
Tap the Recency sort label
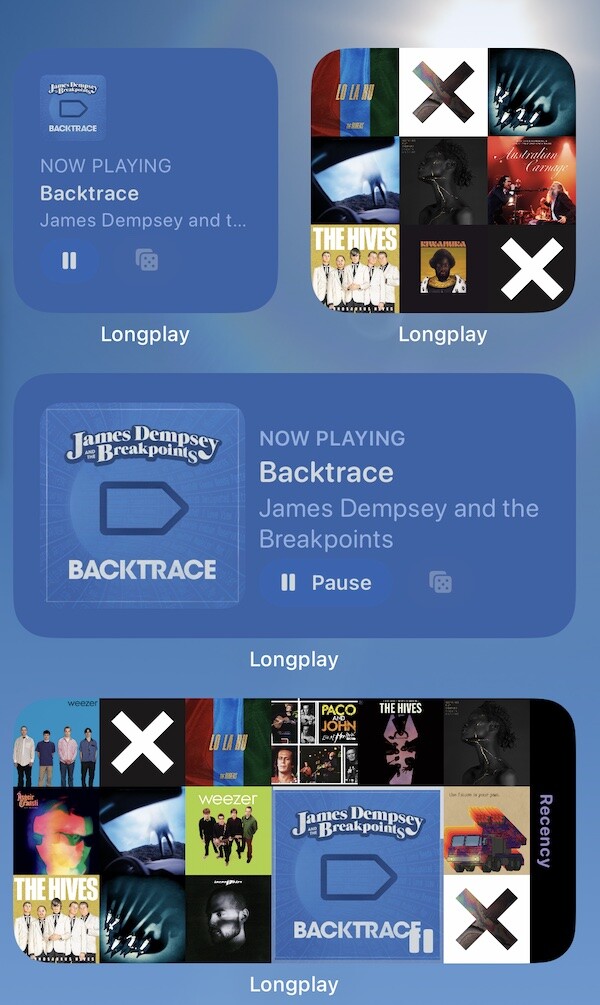(546, 830)
